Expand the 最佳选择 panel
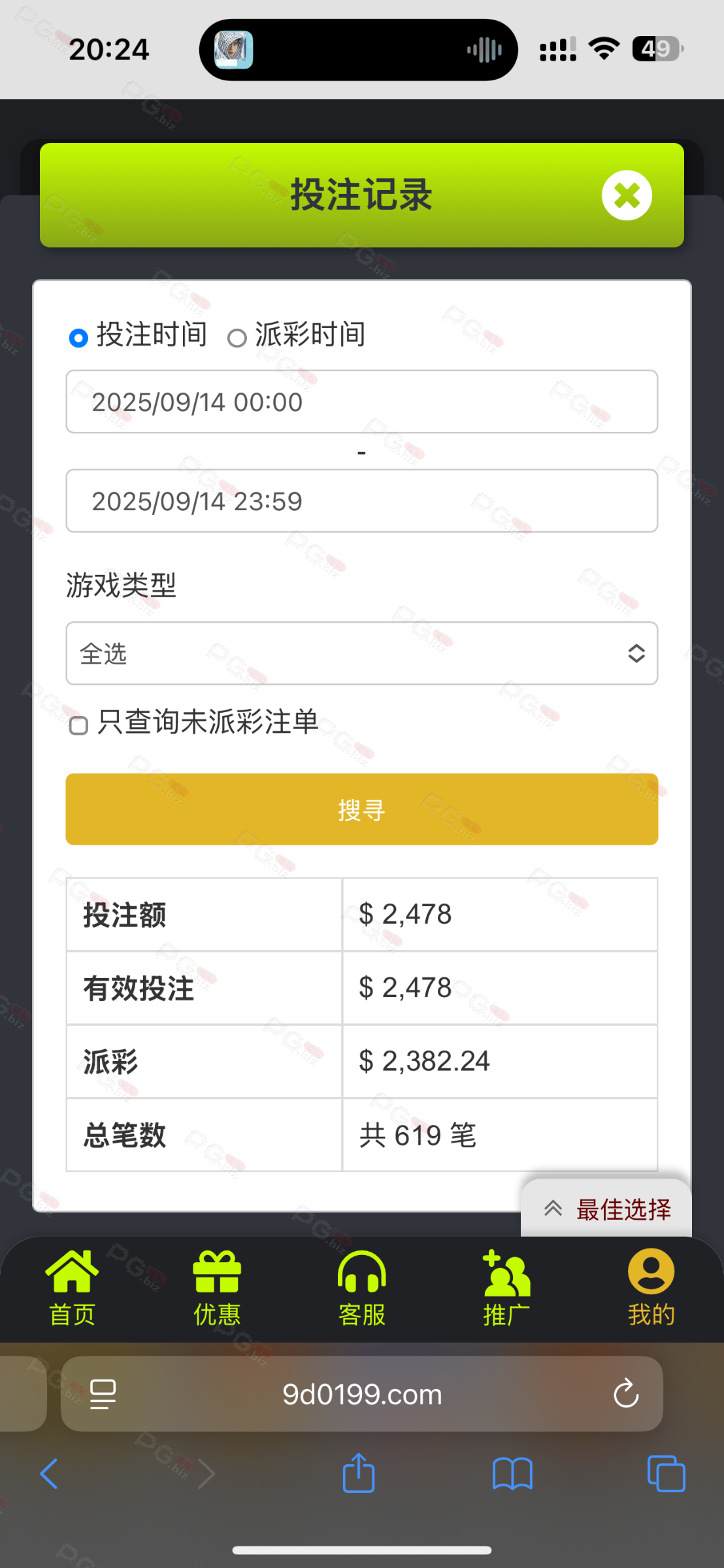Image resolution: width=724 pixels, height=1568 pixels. tap(606, 1209)
